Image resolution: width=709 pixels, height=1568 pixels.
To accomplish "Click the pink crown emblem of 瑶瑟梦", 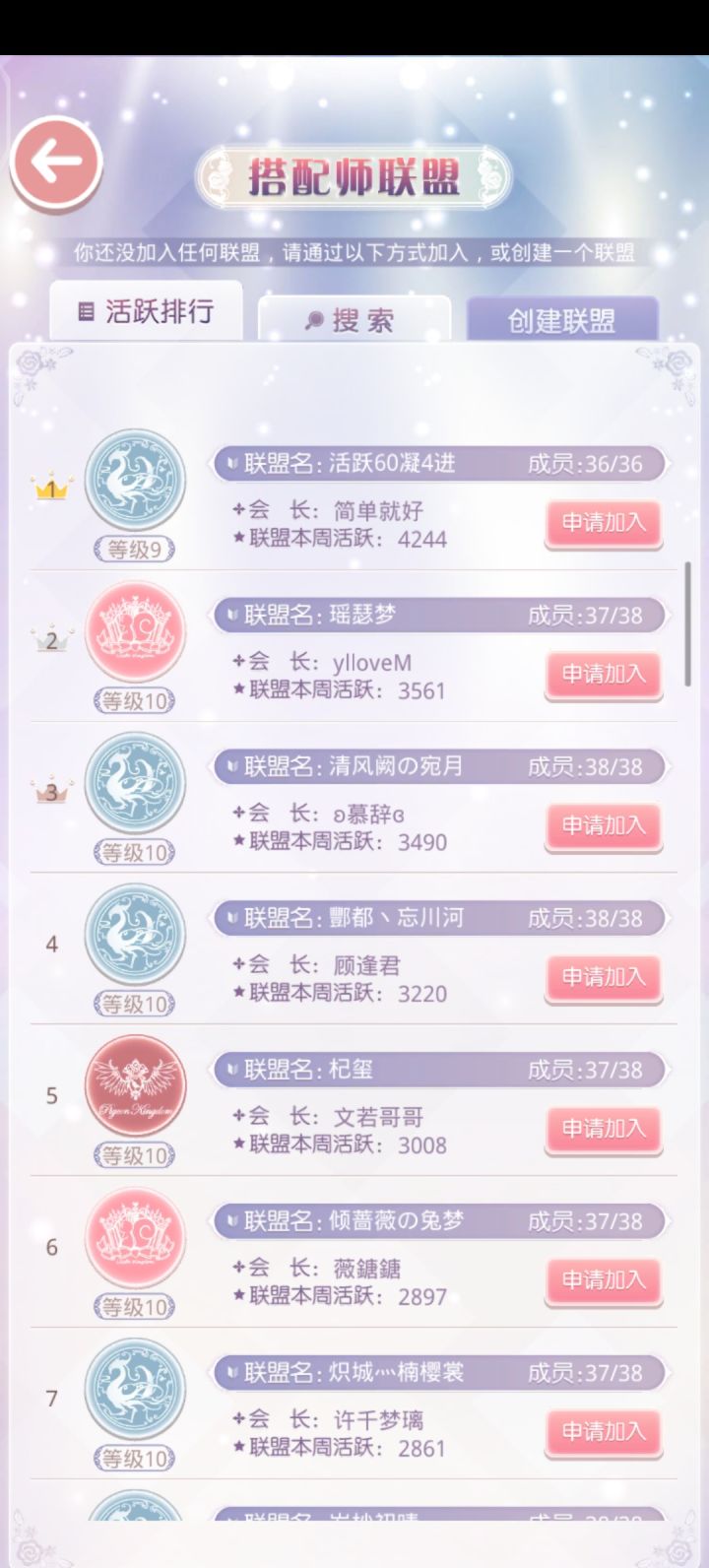I will [135, 630].
